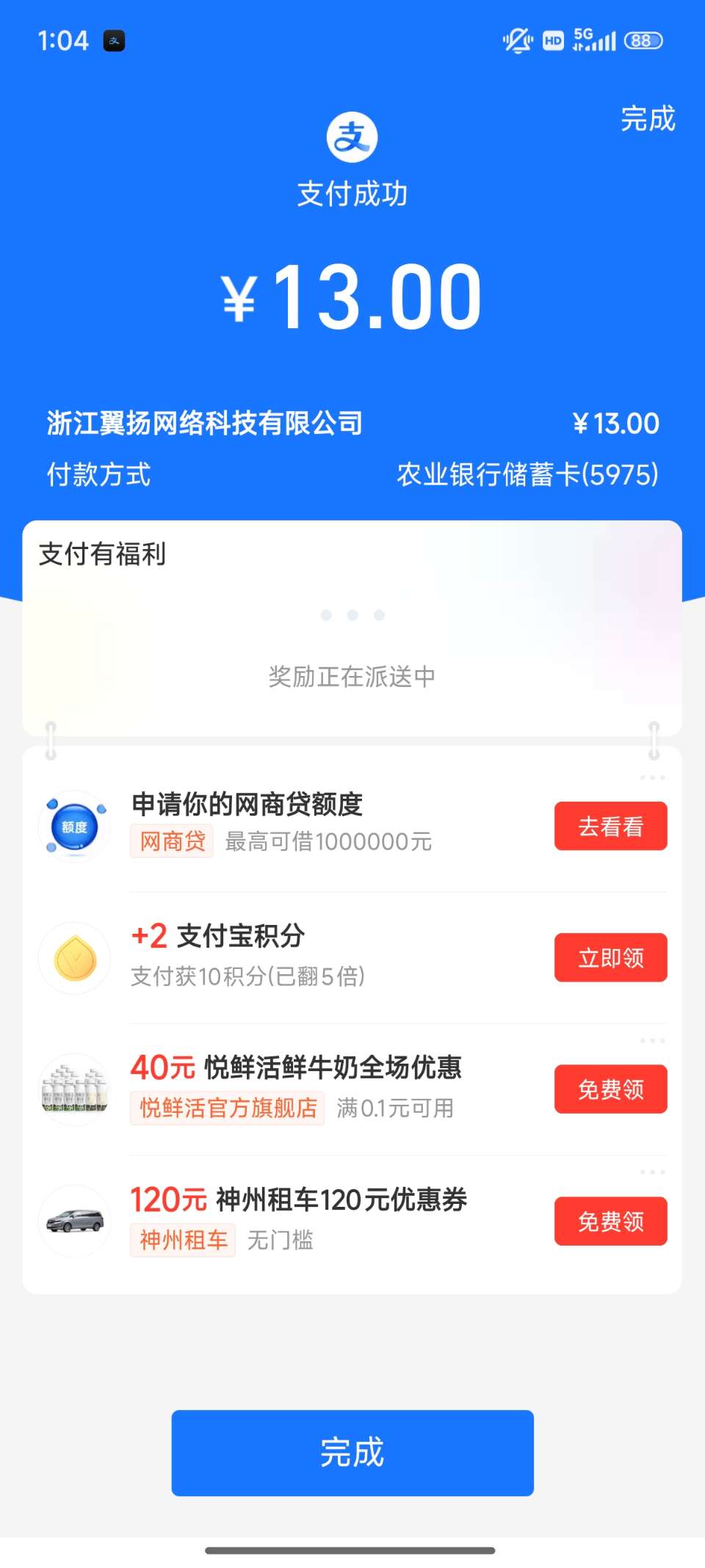
Task: Open the 神州租车120元优惠券 row
Action: (294, 1219)
